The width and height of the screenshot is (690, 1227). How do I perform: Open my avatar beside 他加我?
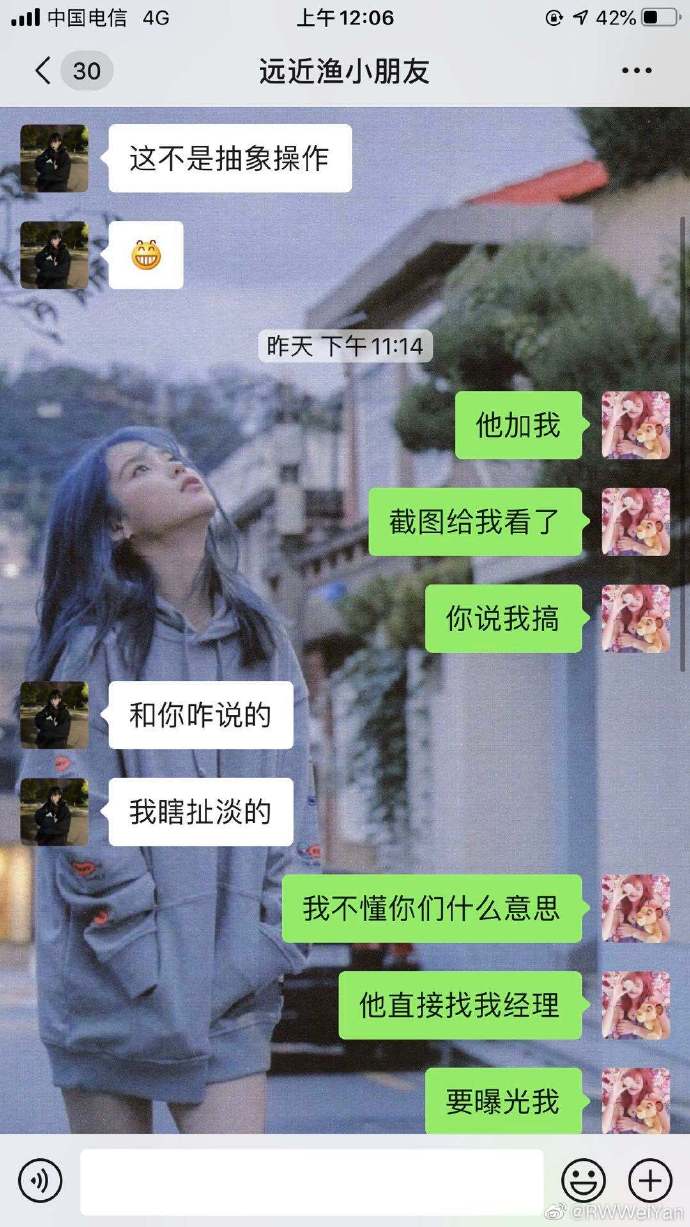coord(636,425)
